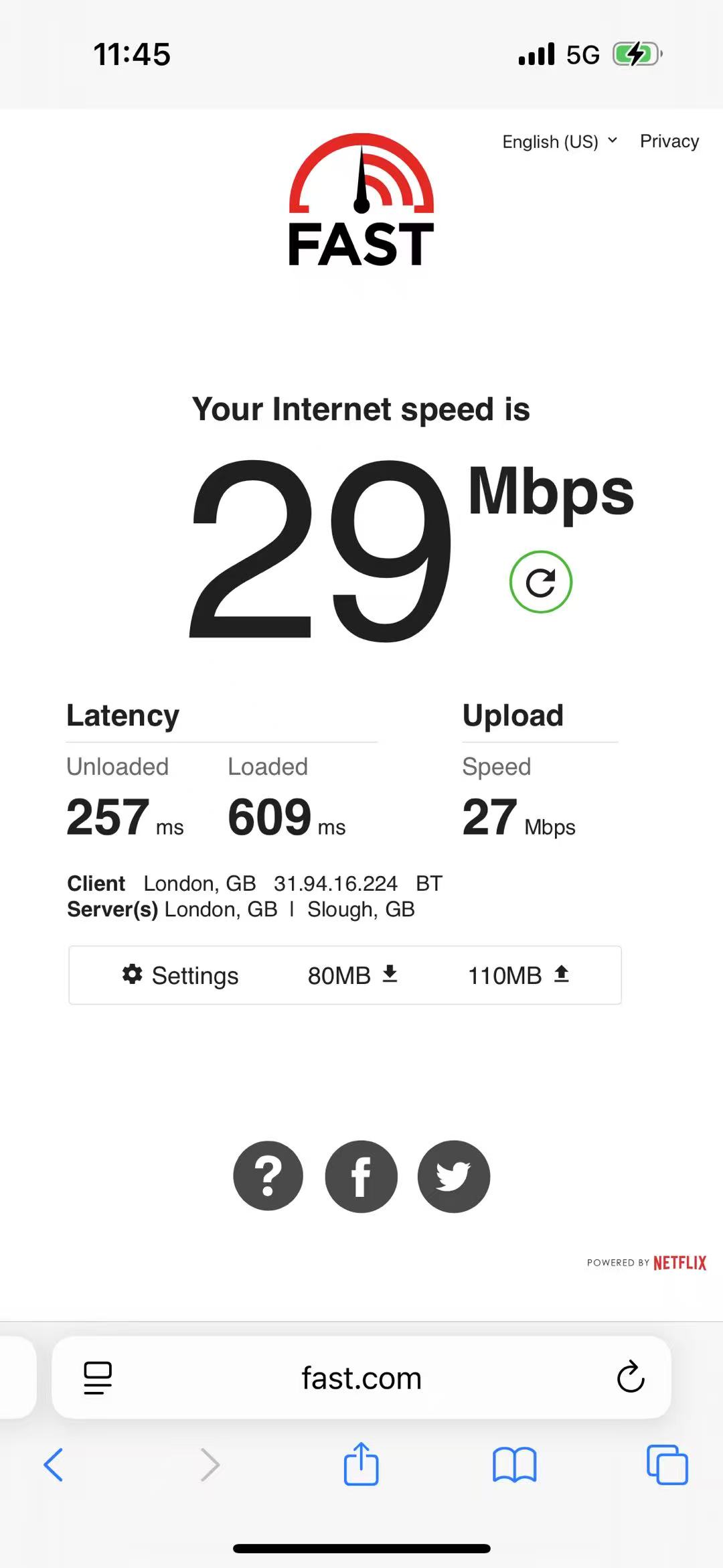Open the Privacy link
The width and height of the screenshot is (723, 1568).
(669, 141)
